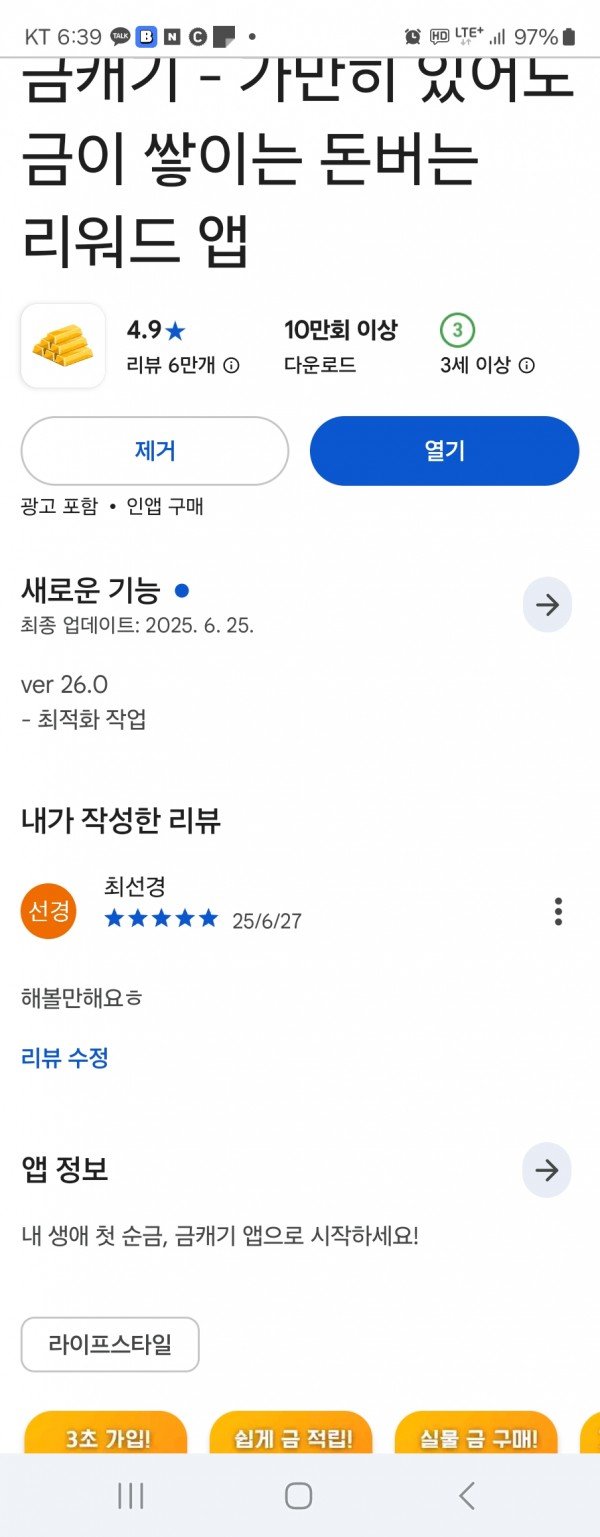The width and height of the screenshot is (600, 1537).
Task: Open the 3초 가입 screenshot
Action: (x=106, y=1433)
